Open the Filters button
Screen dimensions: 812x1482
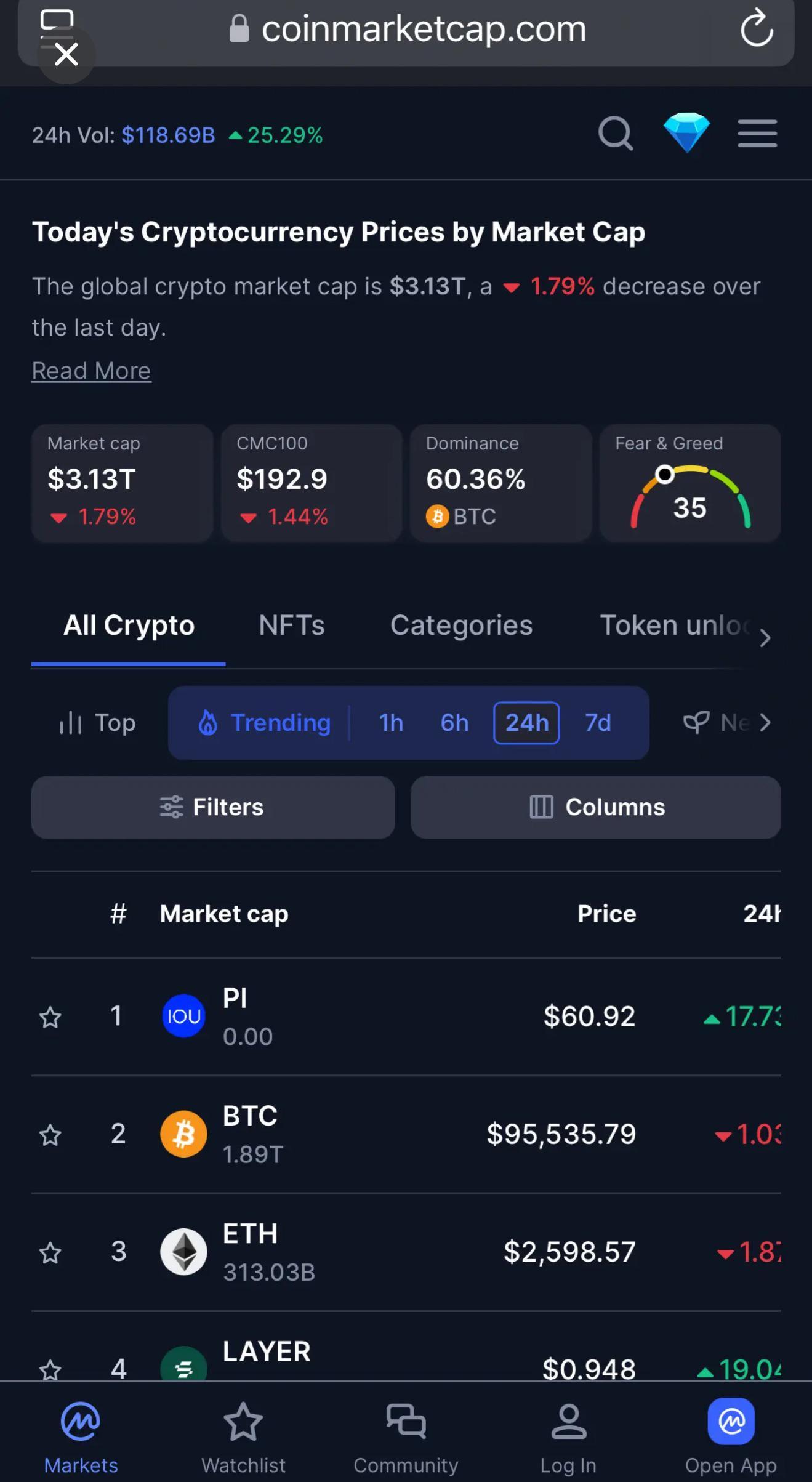pyautogui.click(x=212, y=807)
